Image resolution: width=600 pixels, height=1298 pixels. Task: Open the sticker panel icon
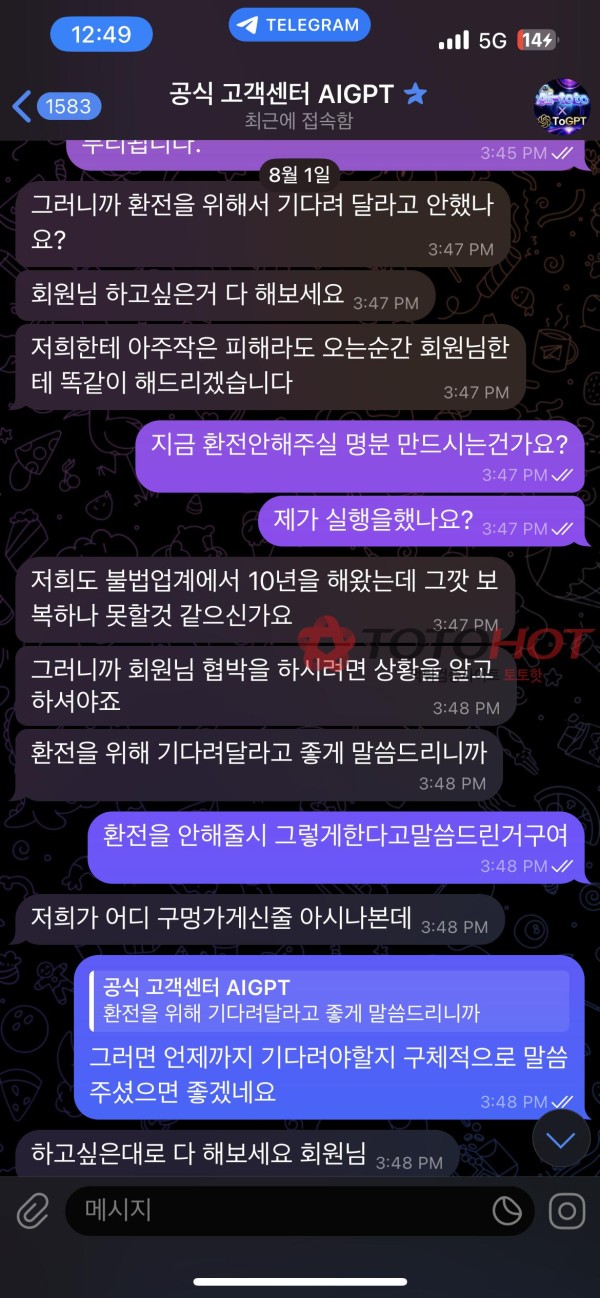click(x=507, y=1212)
